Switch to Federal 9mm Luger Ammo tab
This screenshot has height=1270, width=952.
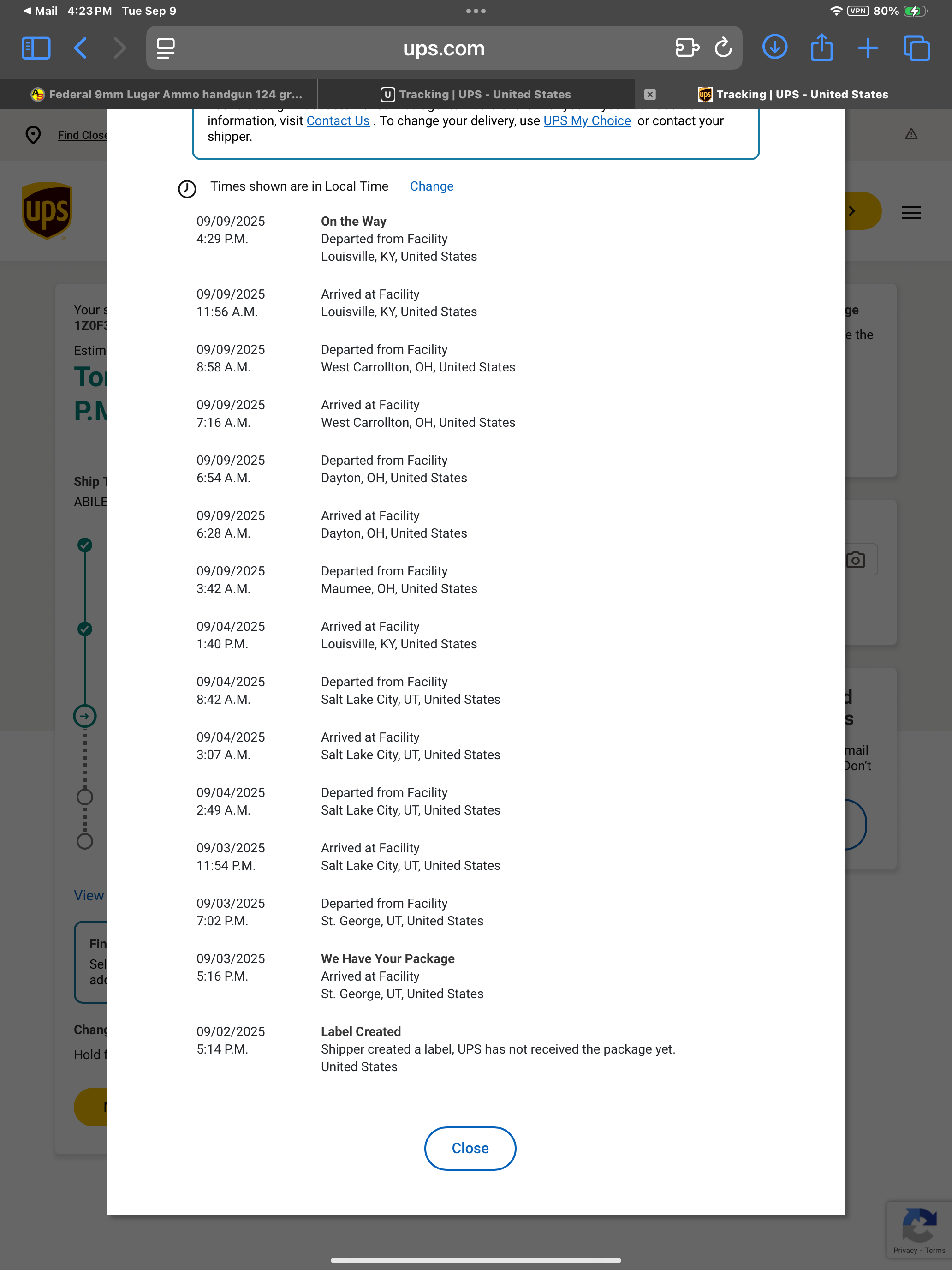167,94
